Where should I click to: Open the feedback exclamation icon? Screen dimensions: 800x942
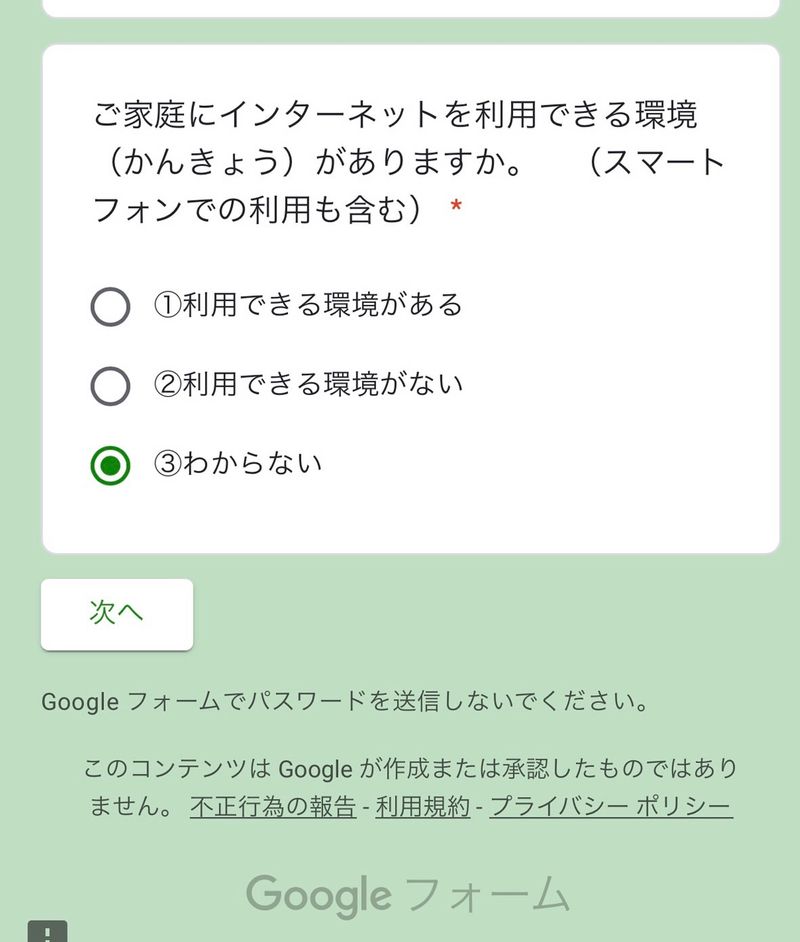47,932
